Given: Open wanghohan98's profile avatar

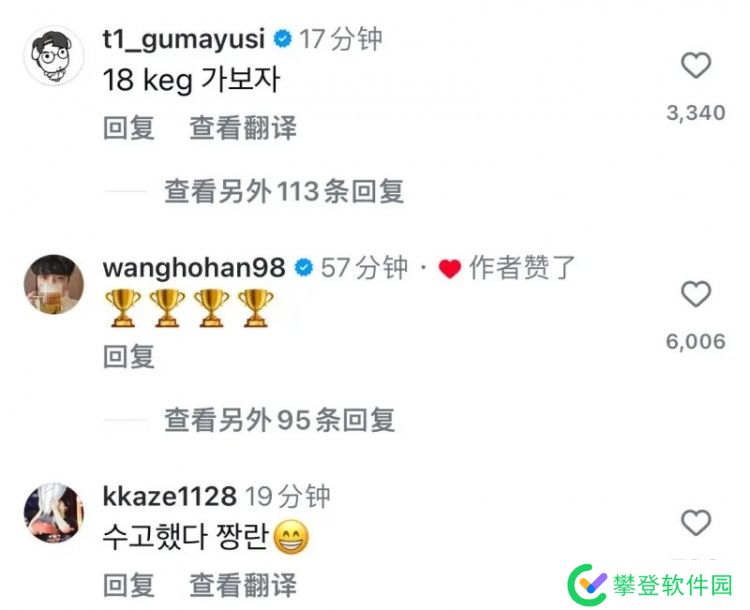Looking at the screenshot, I should 53,286.
